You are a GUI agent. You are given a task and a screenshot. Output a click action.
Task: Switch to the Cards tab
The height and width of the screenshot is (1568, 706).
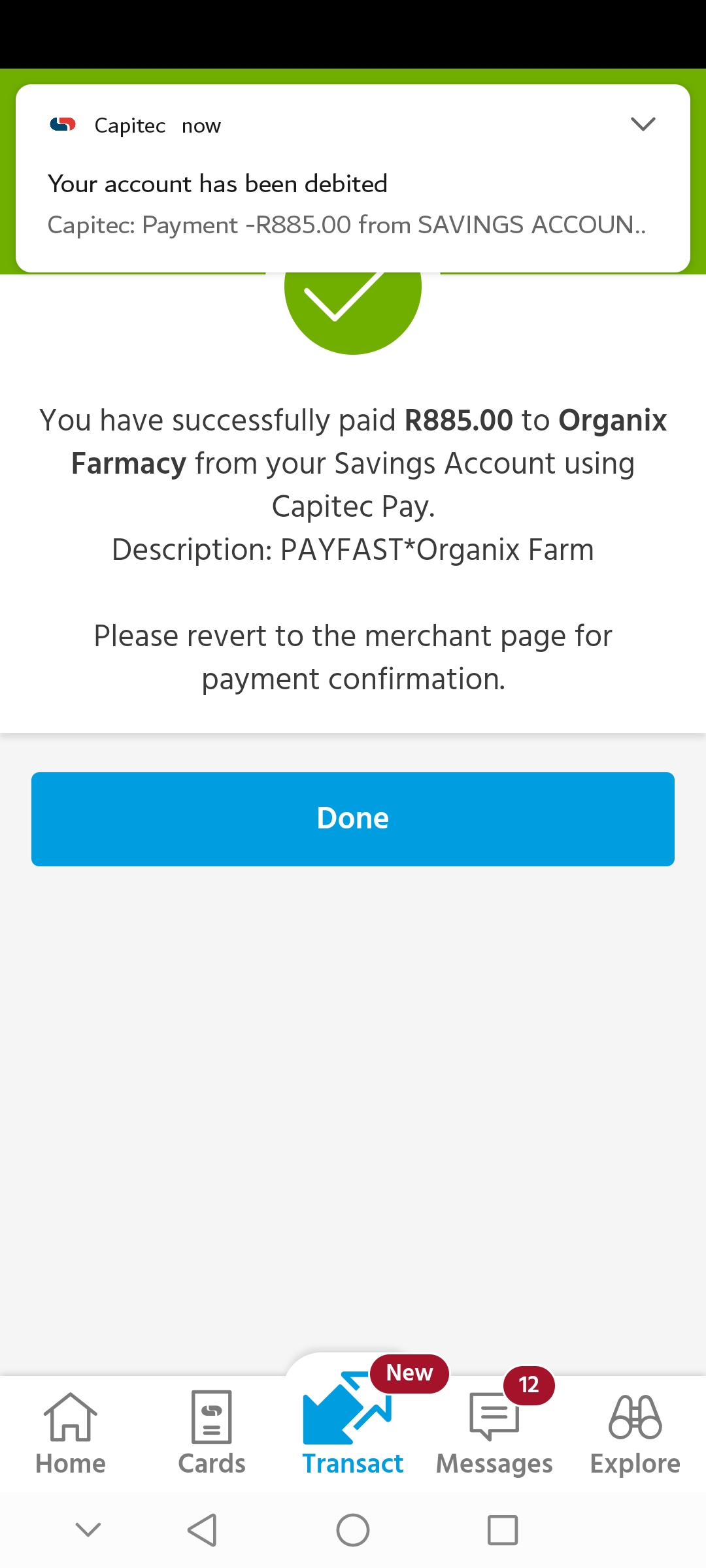click(212, 1434)
